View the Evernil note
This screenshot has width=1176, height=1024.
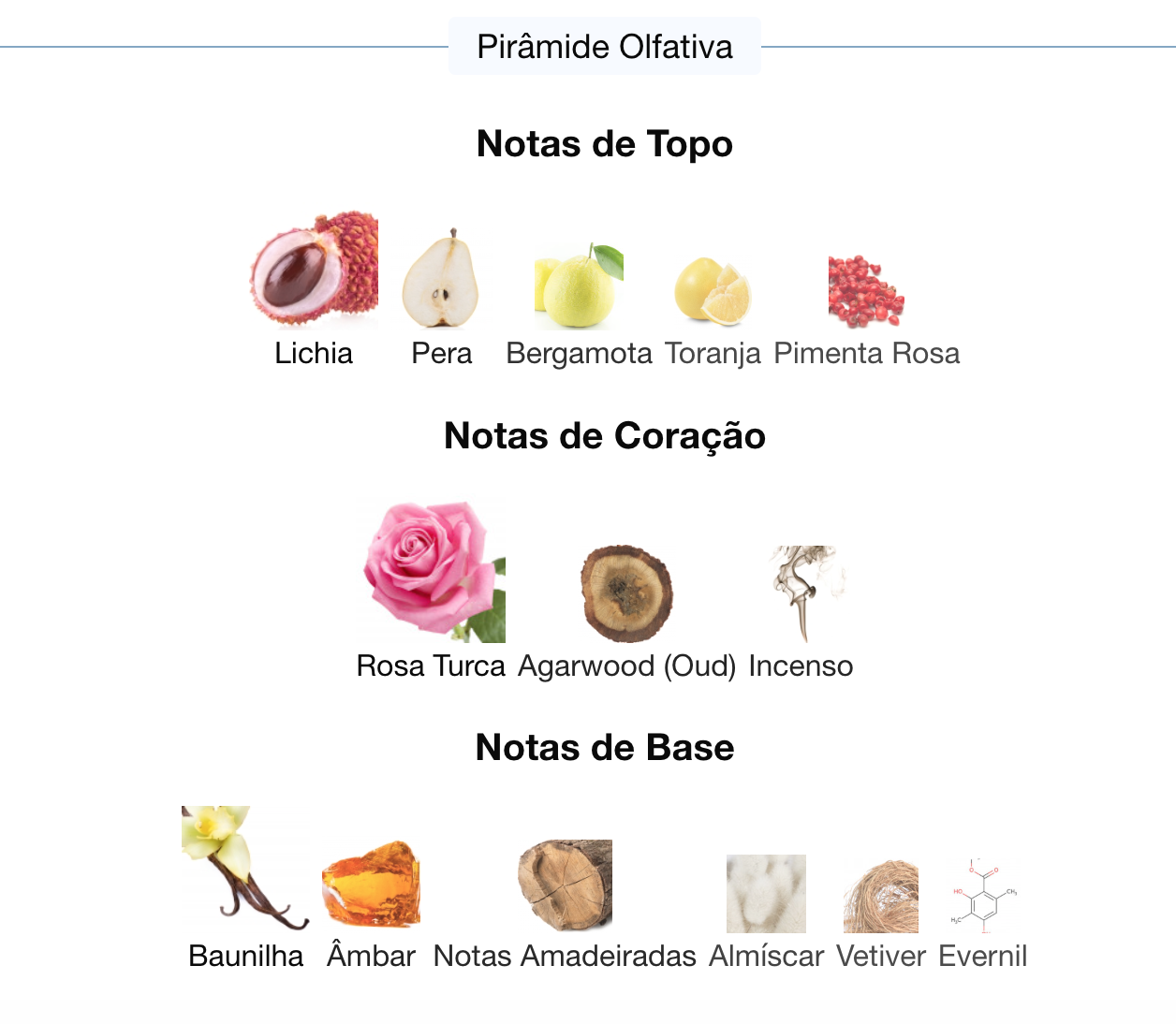pos(983,914)
